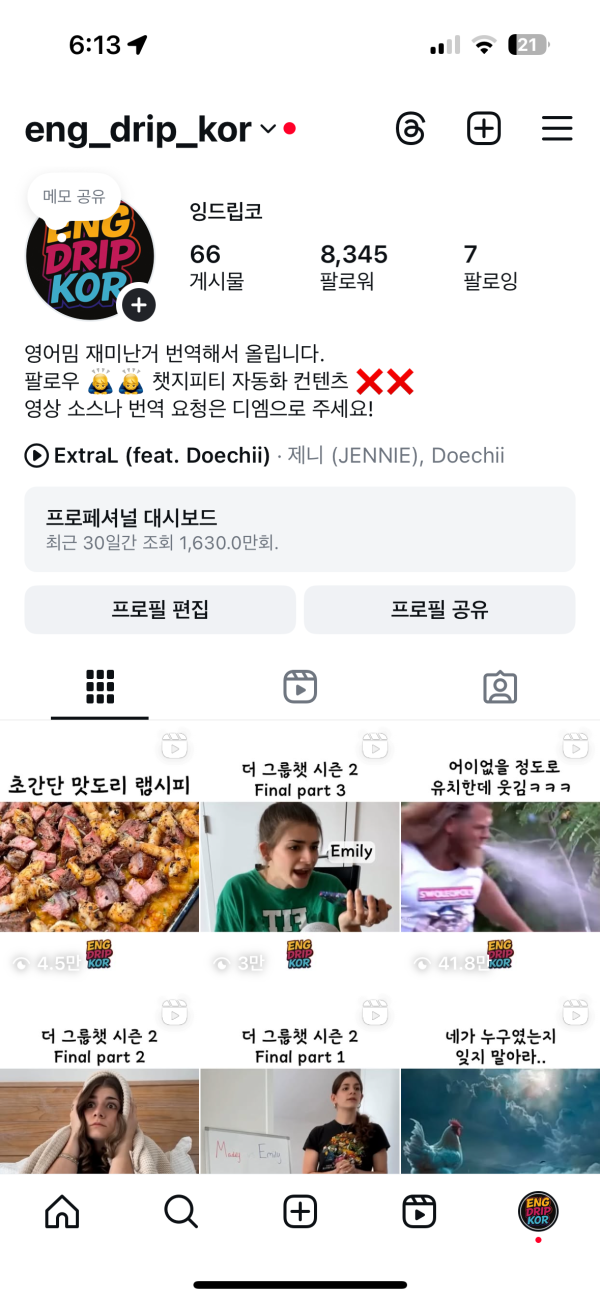600x1301 pixels.
Task: Switch to the Reels tab on profile
Action: tap(300, 687)
